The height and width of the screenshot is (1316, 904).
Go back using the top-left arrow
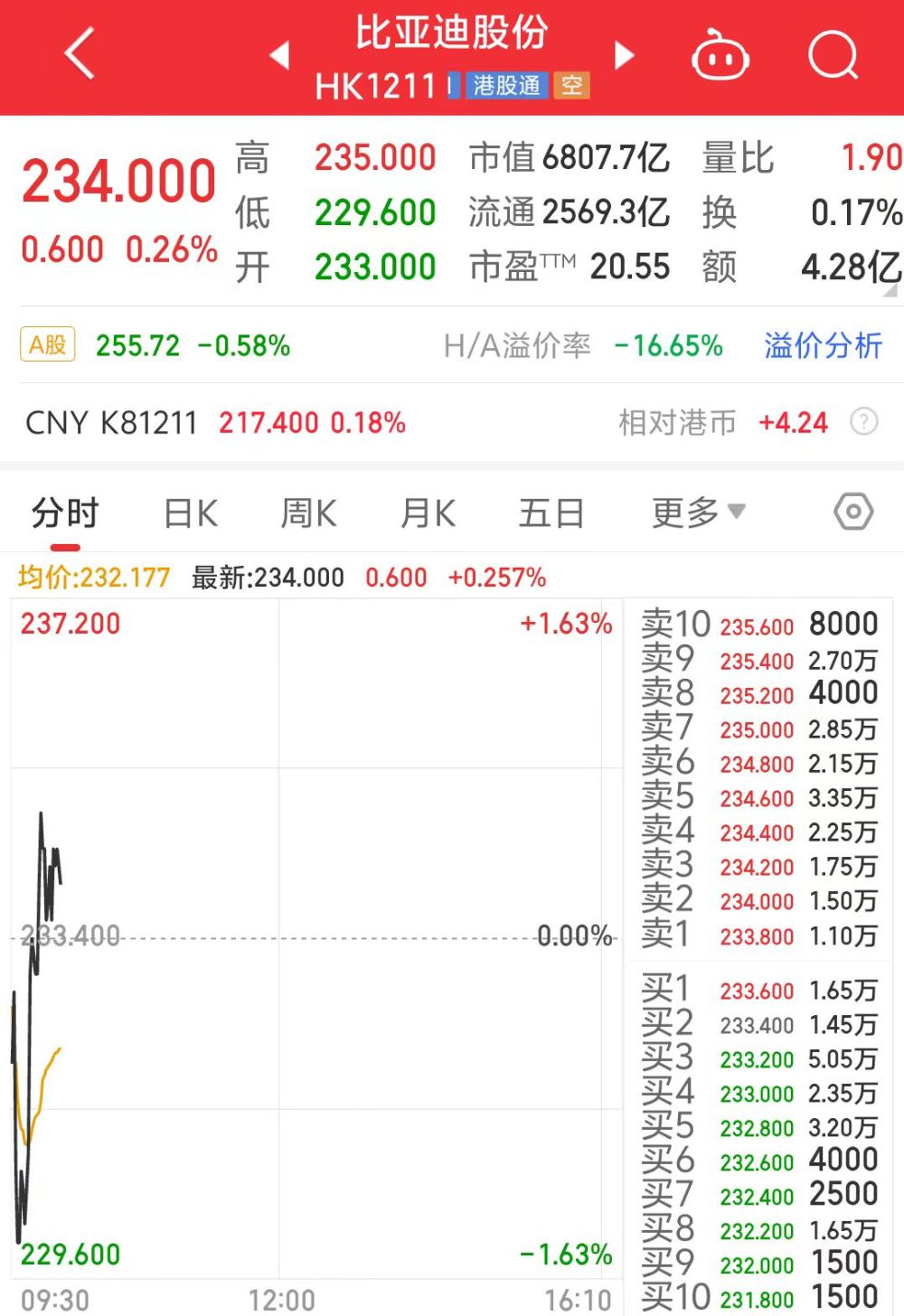coord(80,54)
